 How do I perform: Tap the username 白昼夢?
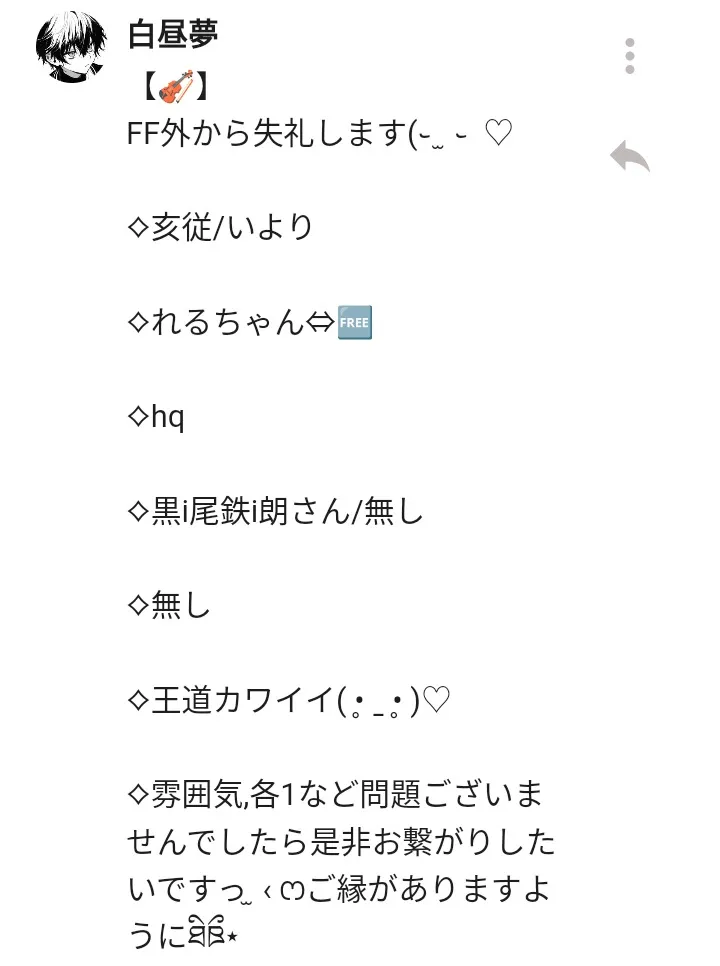[x=173, y=35]
